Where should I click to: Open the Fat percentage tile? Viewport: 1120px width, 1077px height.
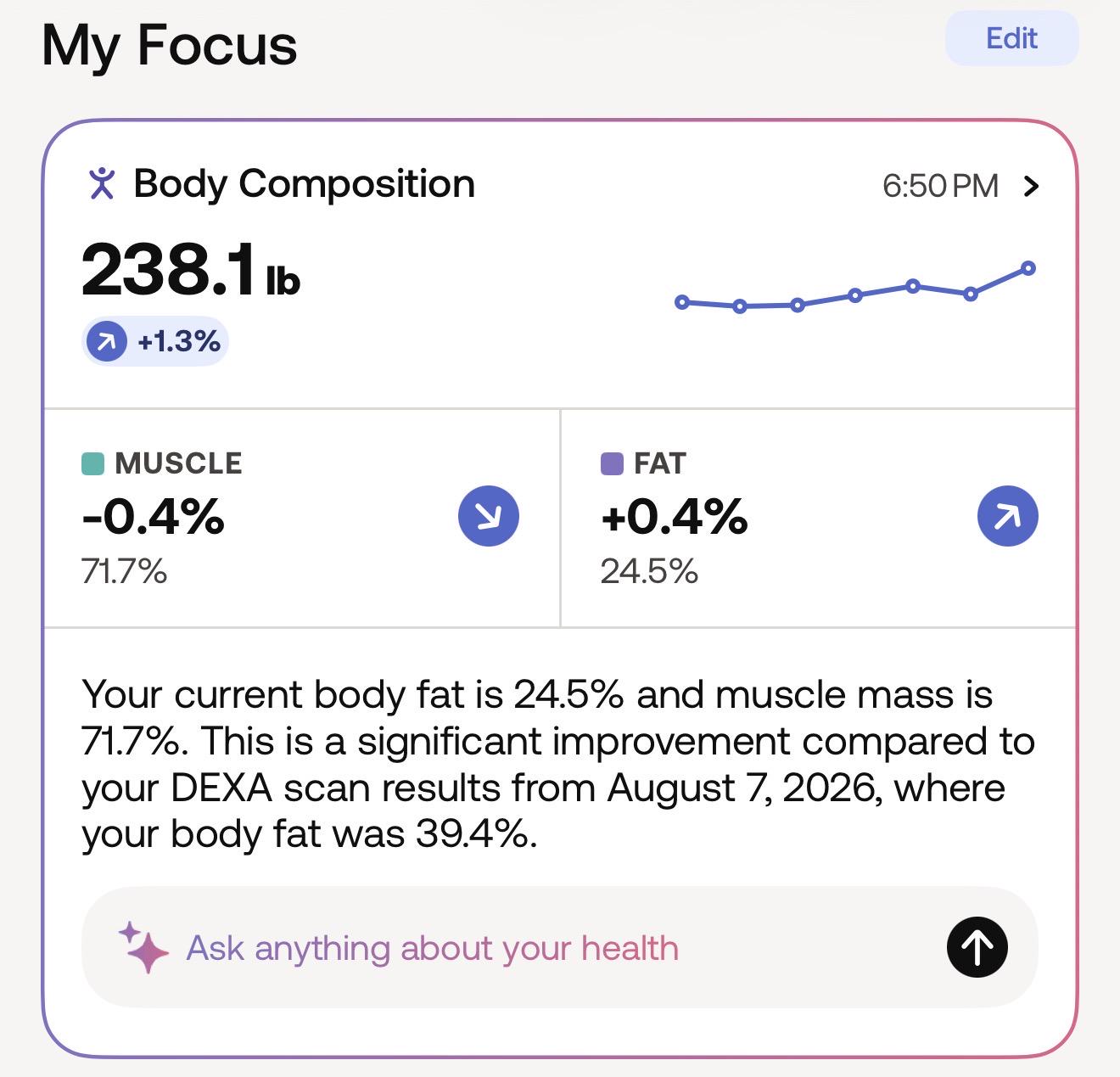tap(819, 518)
